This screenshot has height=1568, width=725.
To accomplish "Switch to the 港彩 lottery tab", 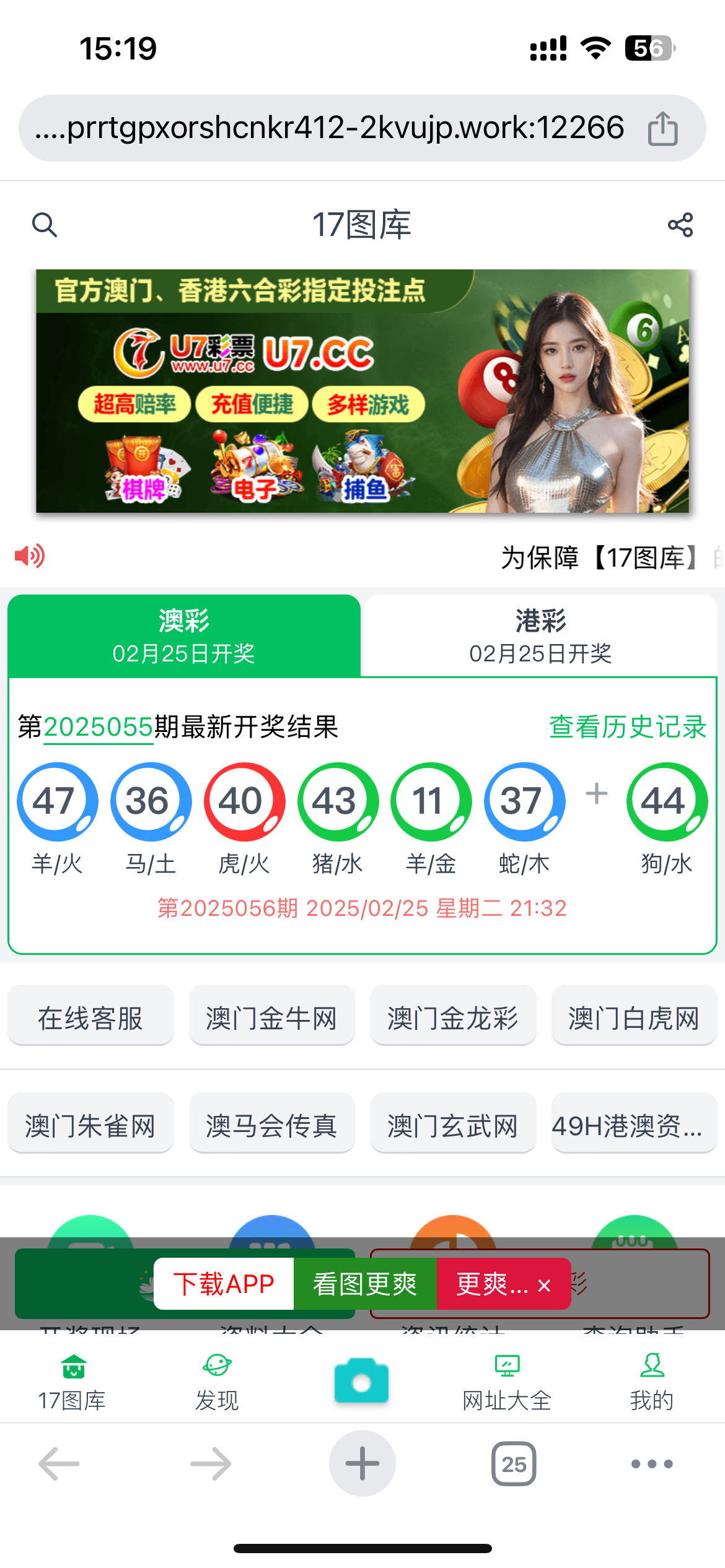I will point(540,636).
